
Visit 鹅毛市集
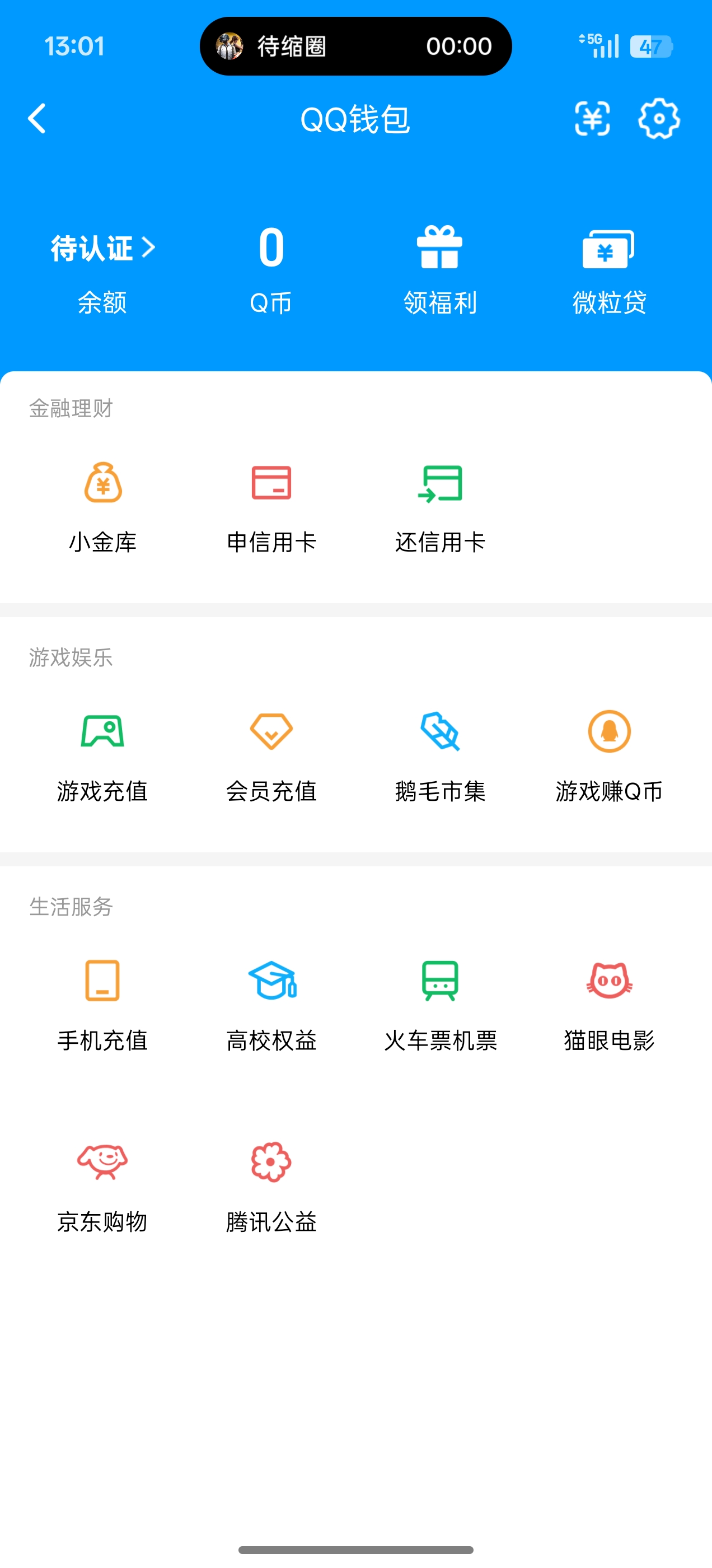(x=440, y=756)
